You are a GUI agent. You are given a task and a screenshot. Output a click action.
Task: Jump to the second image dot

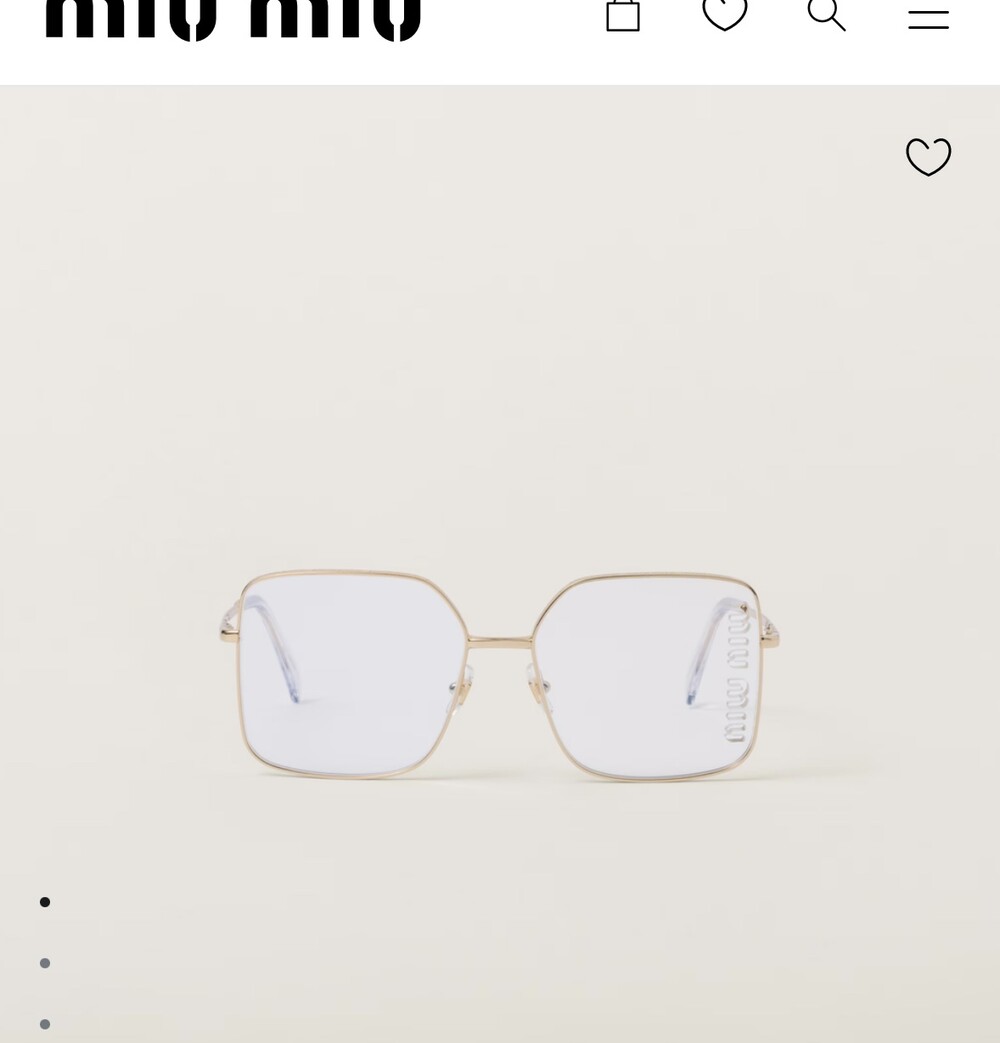click(45, 963)
